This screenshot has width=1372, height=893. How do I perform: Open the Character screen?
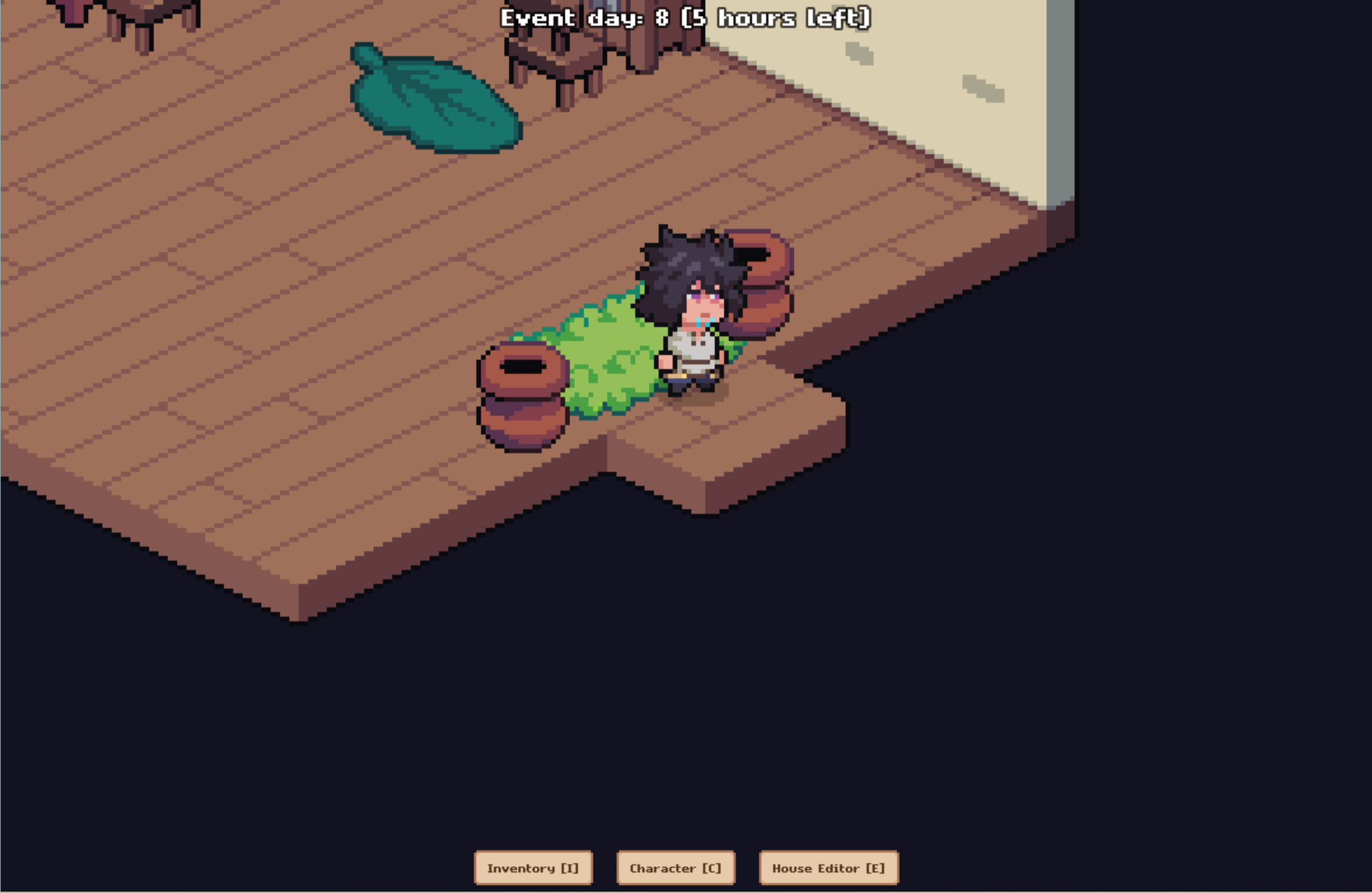click(675, 868)
